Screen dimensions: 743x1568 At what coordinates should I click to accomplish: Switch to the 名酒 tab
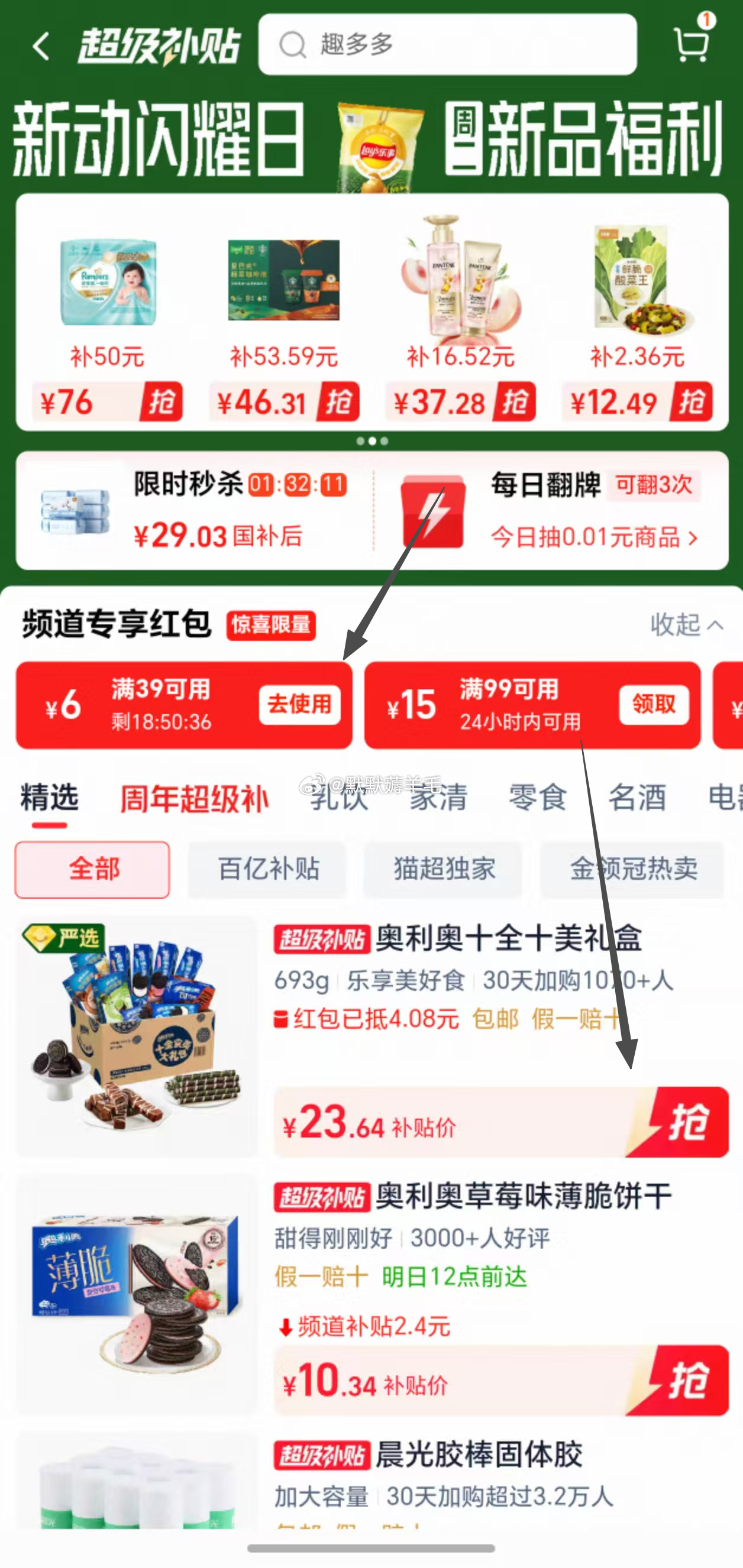coord(637,798)
